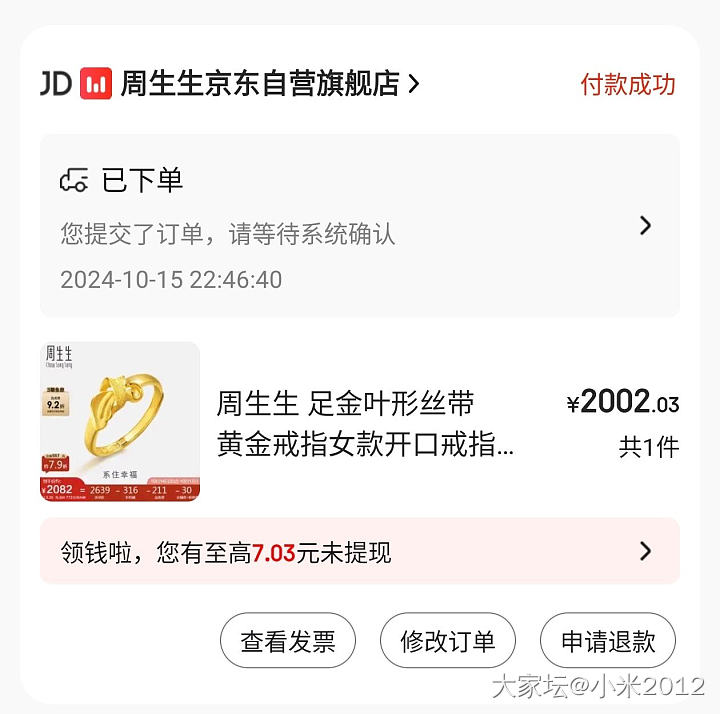Viewport: 720px width, 714px height.
Task: Open the 周生生 gold ring product image
Action: click(x=120, y=421)
